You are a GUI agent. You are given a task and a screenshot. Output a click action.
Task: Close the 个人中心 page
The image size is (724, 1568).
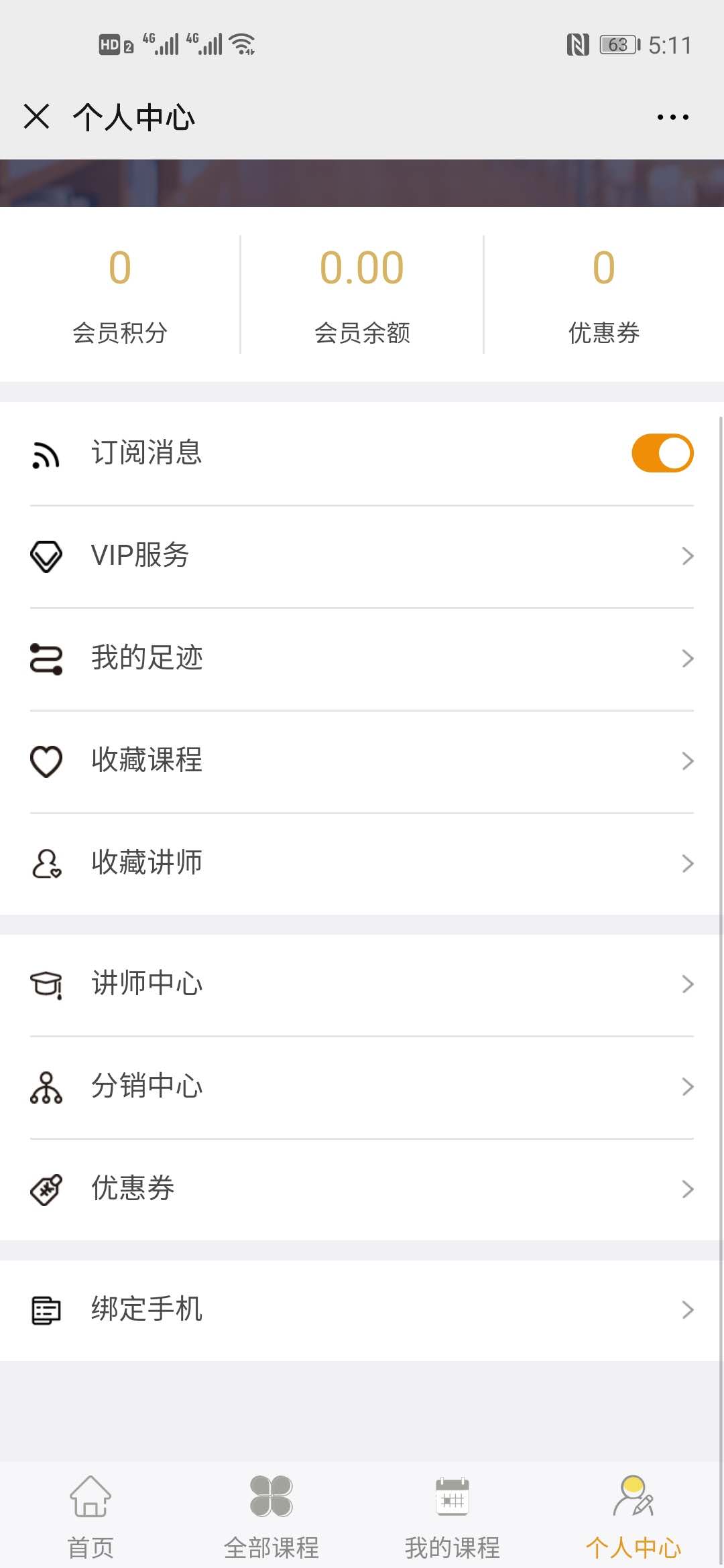(37, 117)
